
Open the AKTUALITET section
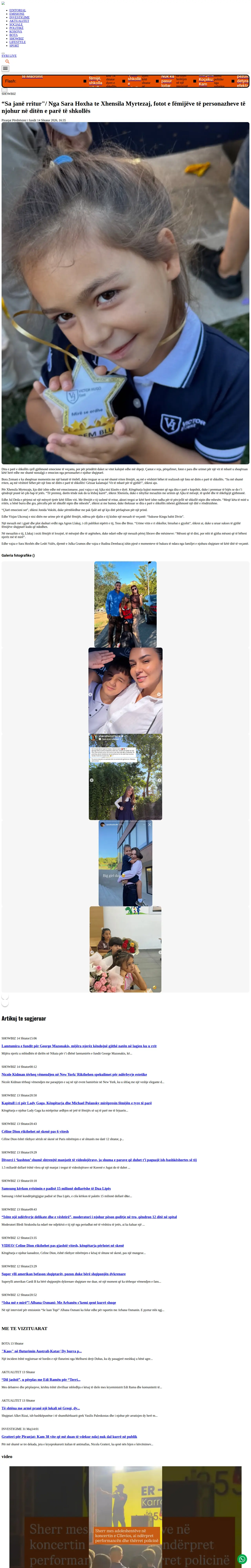(19, 21)
